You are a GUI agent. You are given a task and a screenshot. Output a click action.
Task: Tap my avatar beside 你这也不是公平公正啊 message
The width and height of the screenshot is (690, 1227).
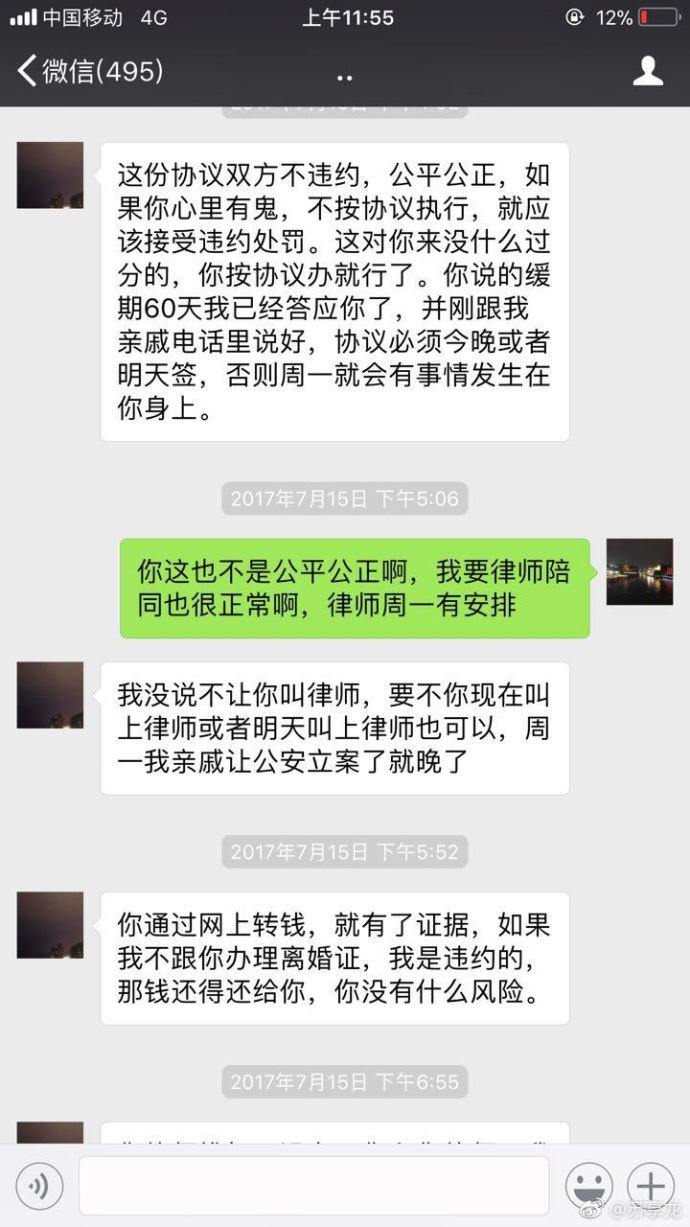point(639,571)
